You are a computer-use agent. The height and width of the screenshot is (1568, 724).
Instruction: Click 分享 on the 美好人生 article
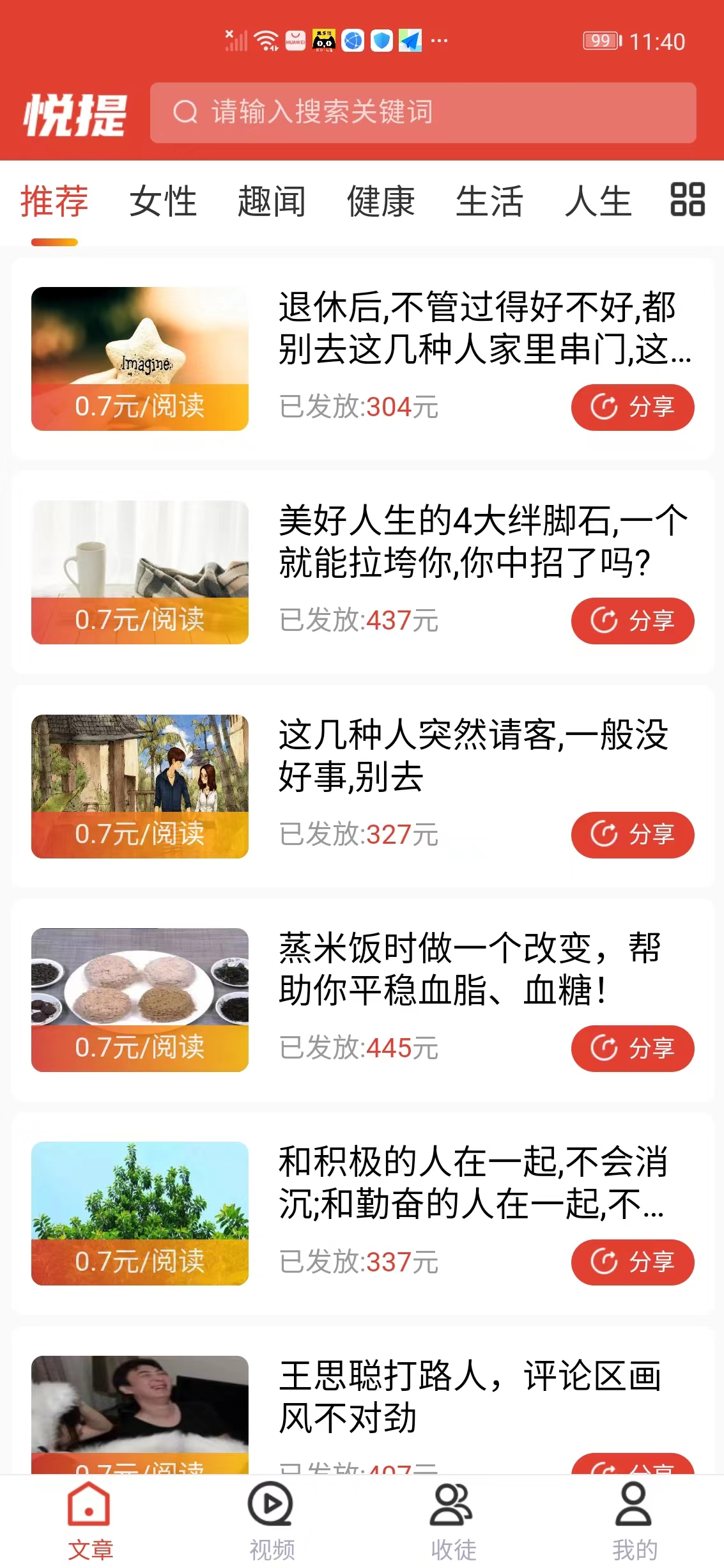point(632,621)
